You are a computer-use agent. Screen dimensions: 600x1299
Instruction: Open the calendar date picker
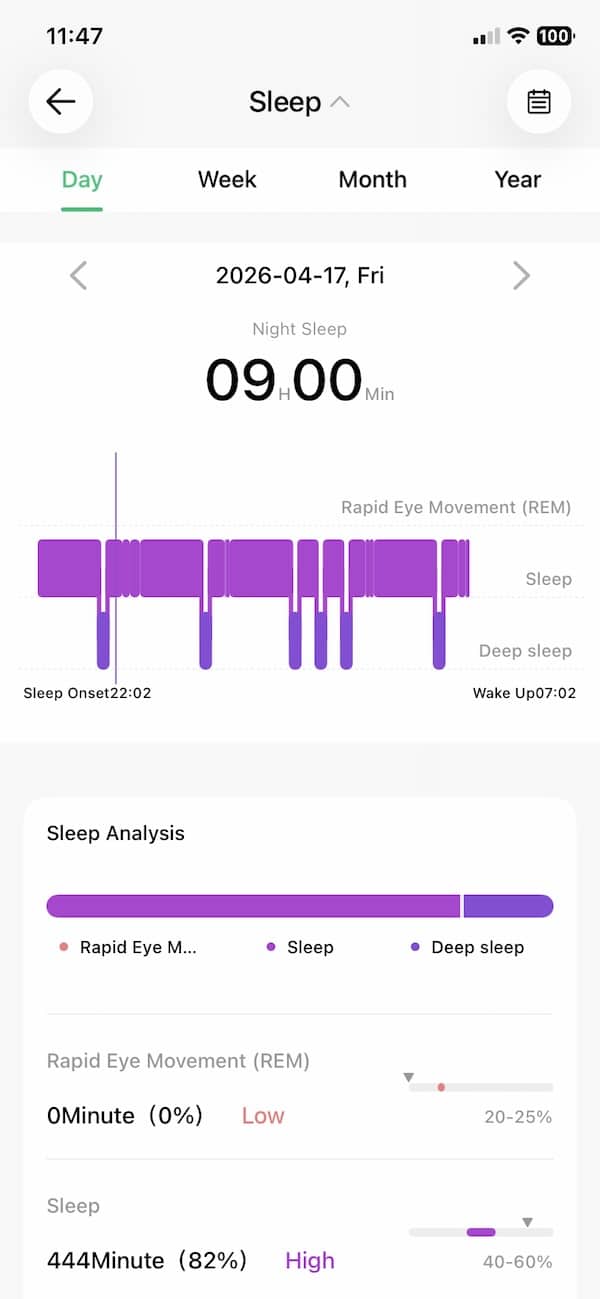(x=539, y=101)
